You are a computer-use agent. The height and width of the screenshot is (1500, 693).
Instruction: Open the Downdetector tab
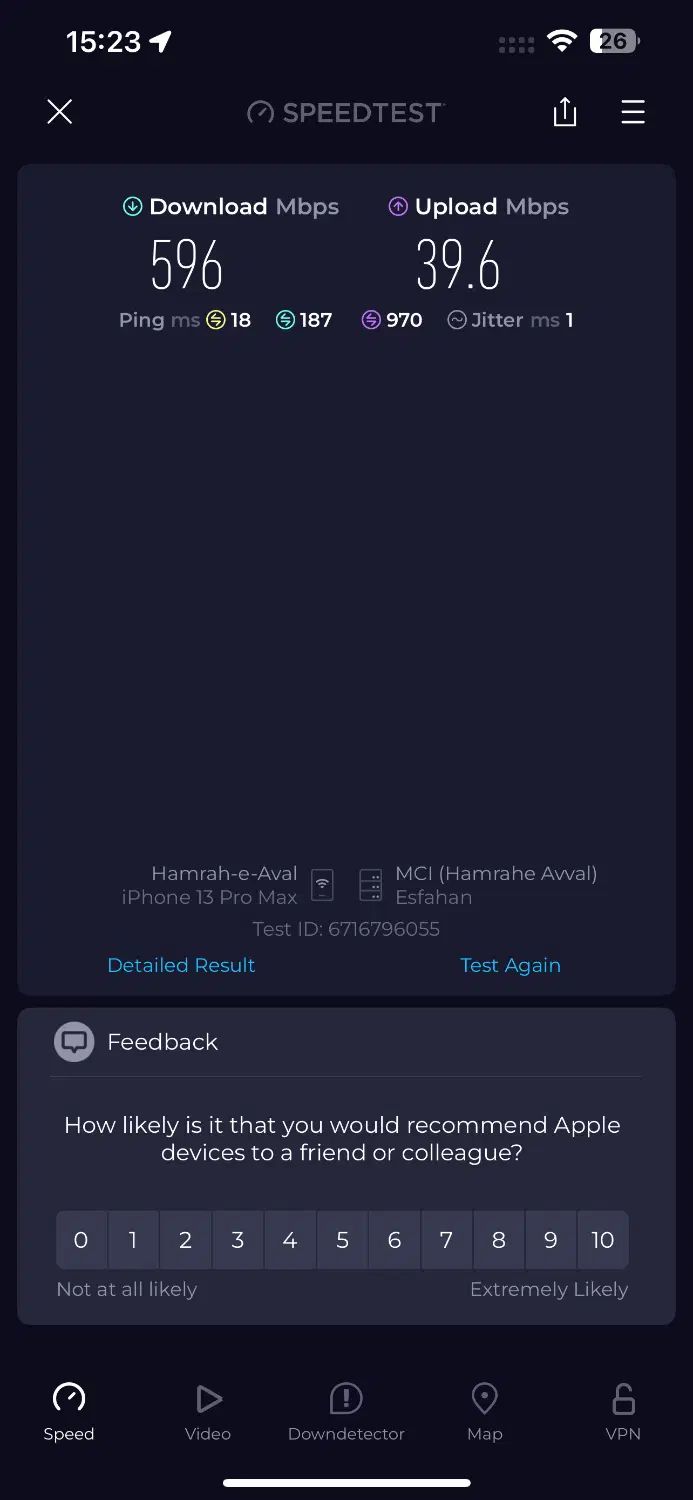click(346, 1411)
